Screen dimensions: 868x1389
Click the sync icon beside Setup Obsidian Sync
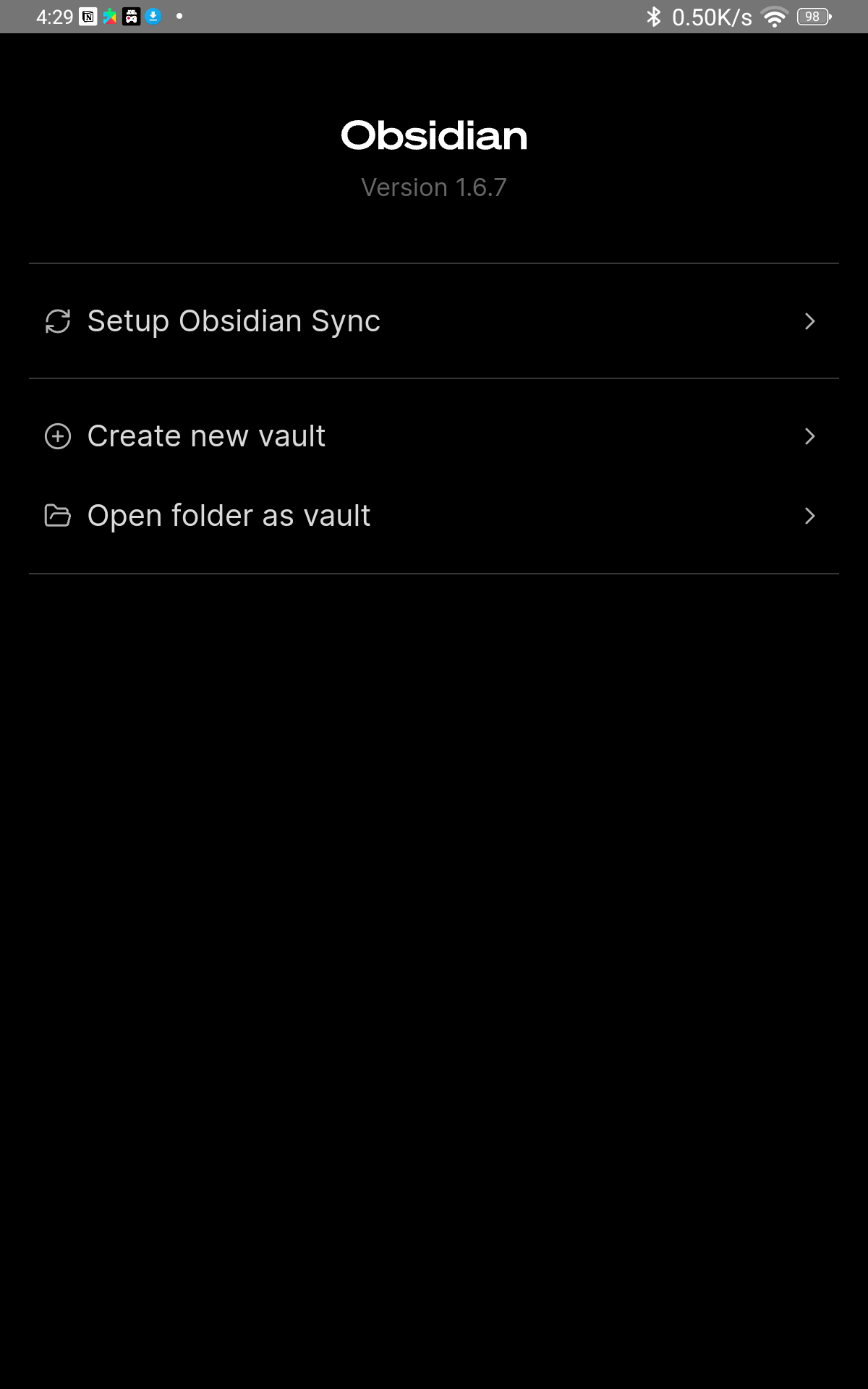59,321
